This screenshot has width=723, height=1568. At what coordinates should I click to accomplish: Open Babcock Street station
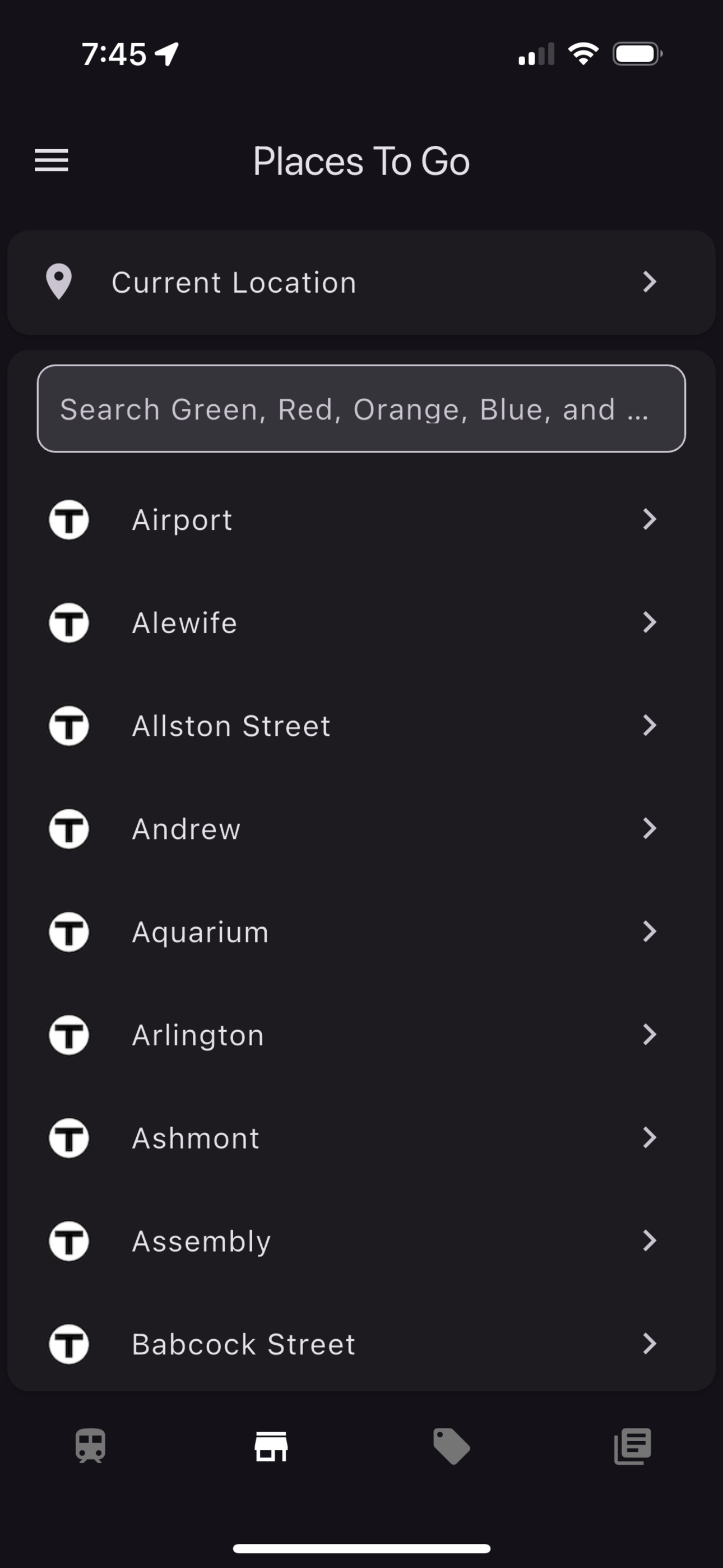tap(361, 1343)
